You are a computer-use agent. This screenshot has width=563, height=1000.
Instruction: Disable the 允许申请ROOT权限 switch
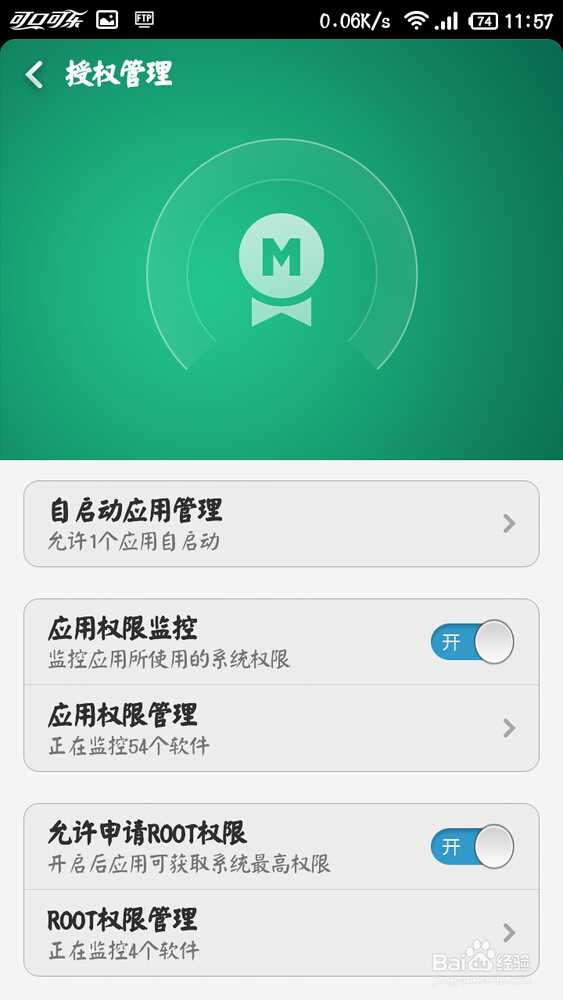472,846
